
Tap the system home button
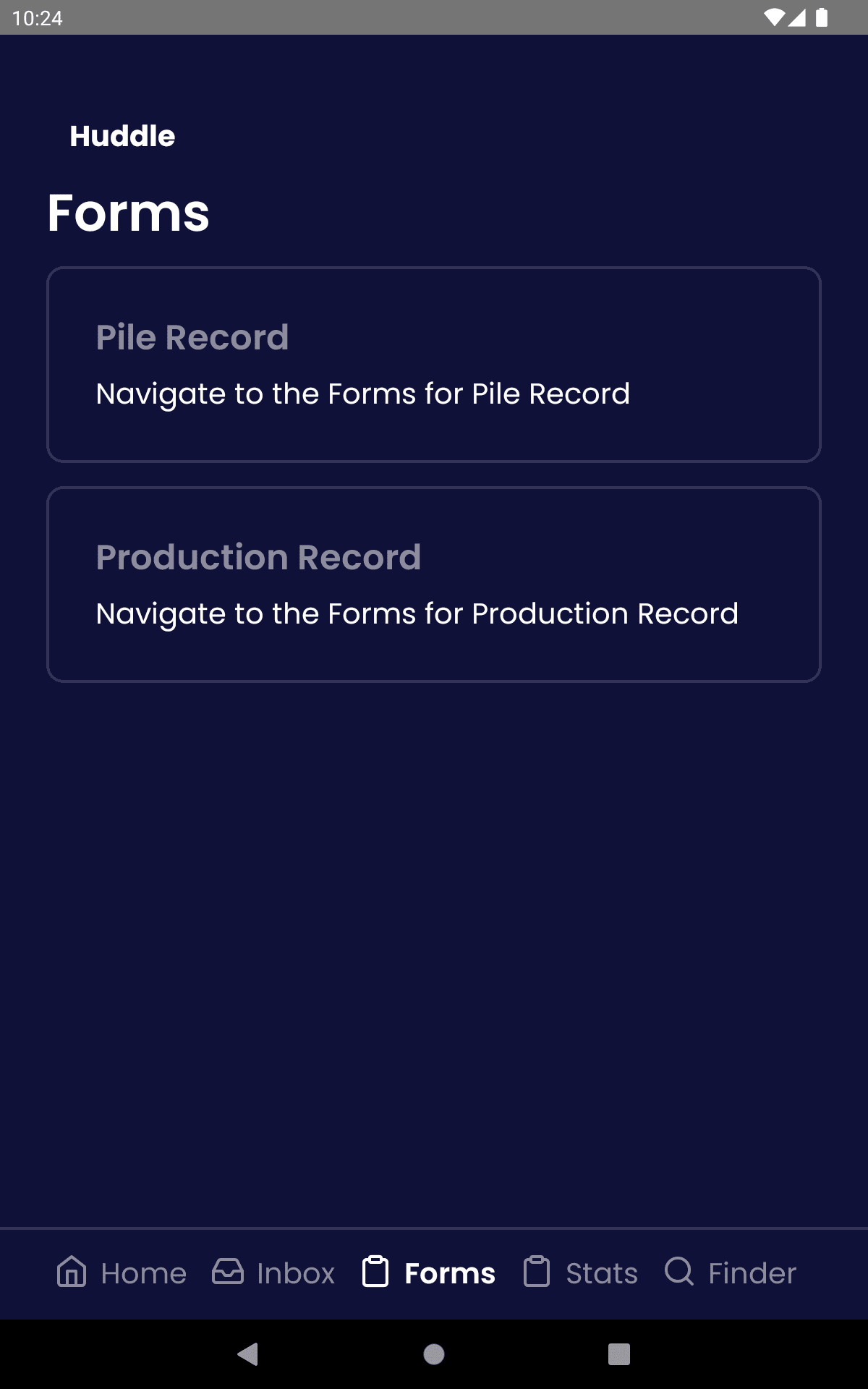tap(434, 1354)
